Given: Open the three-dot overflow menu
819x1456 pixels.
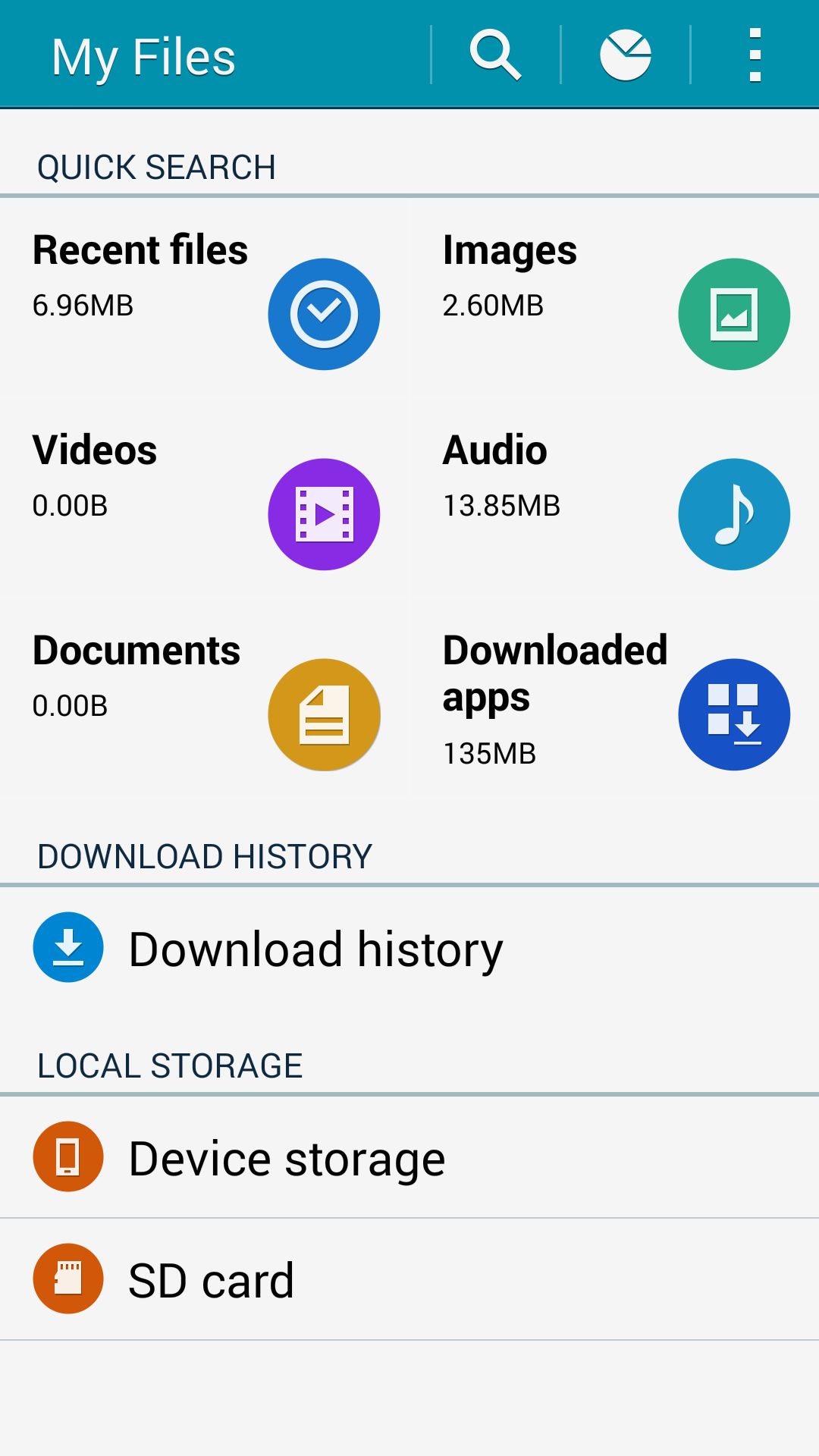Looking at the screenshot, I should (755, 55).
